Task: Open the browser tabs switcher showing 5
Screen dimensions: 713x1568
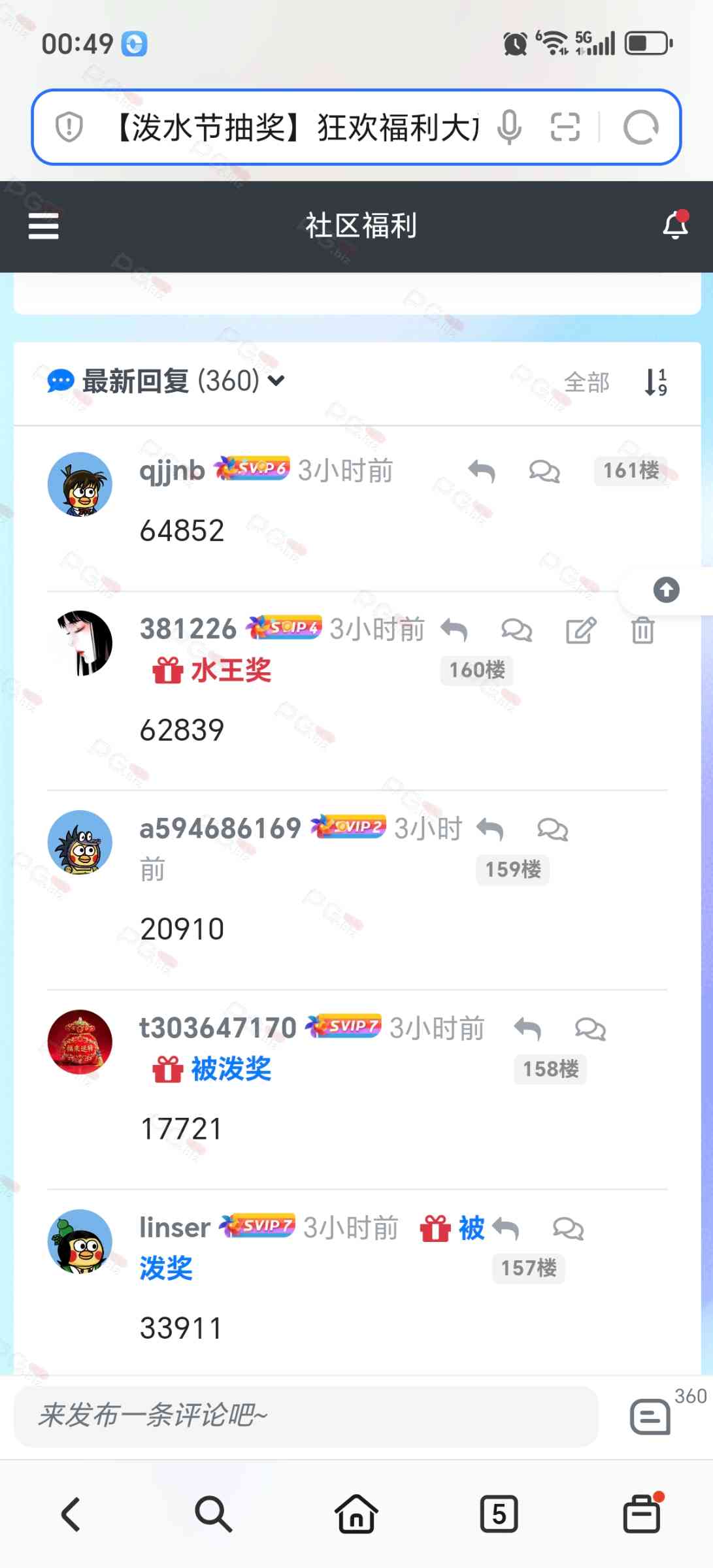Action: tap(499, 1514)
